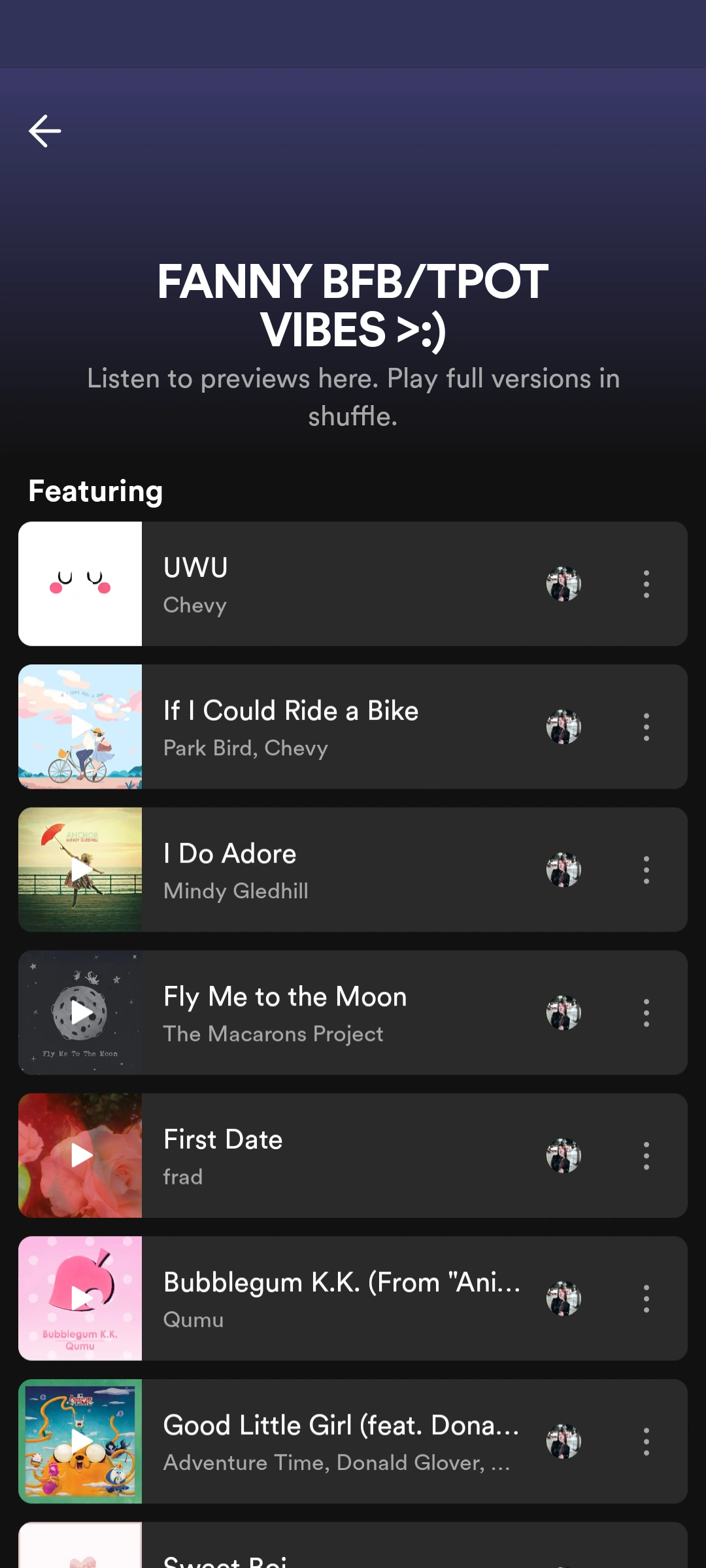706x1568 pixels.
Task: Open more options for Good Little Girl
Action: click(646, 1441)
